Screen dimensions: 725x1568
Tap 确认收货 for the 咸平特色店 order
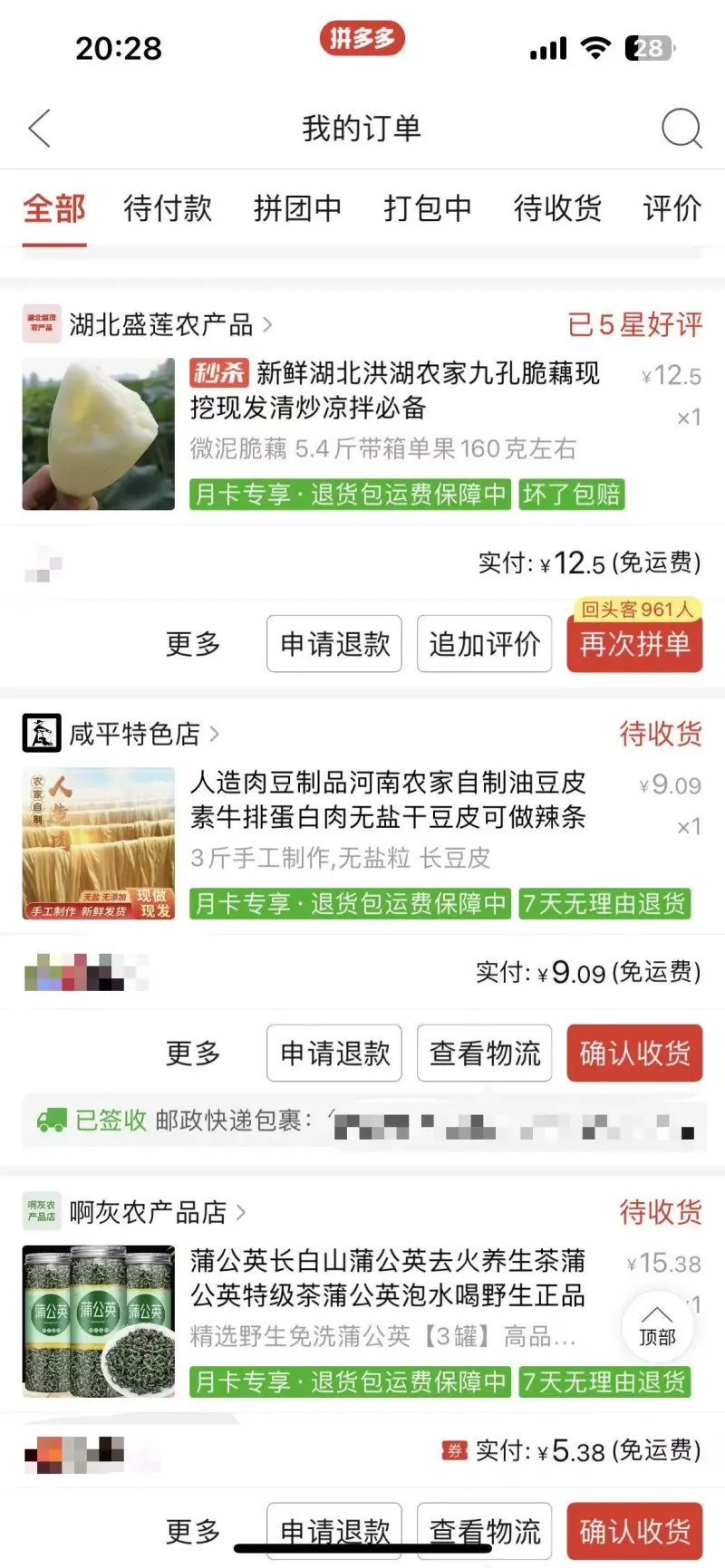point(634,1053)
